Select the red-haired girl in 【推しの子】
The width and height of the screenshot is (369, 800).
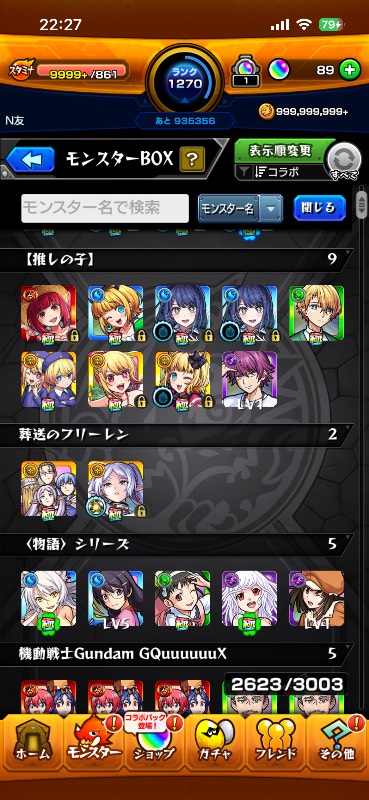click(x=48, y=313)
